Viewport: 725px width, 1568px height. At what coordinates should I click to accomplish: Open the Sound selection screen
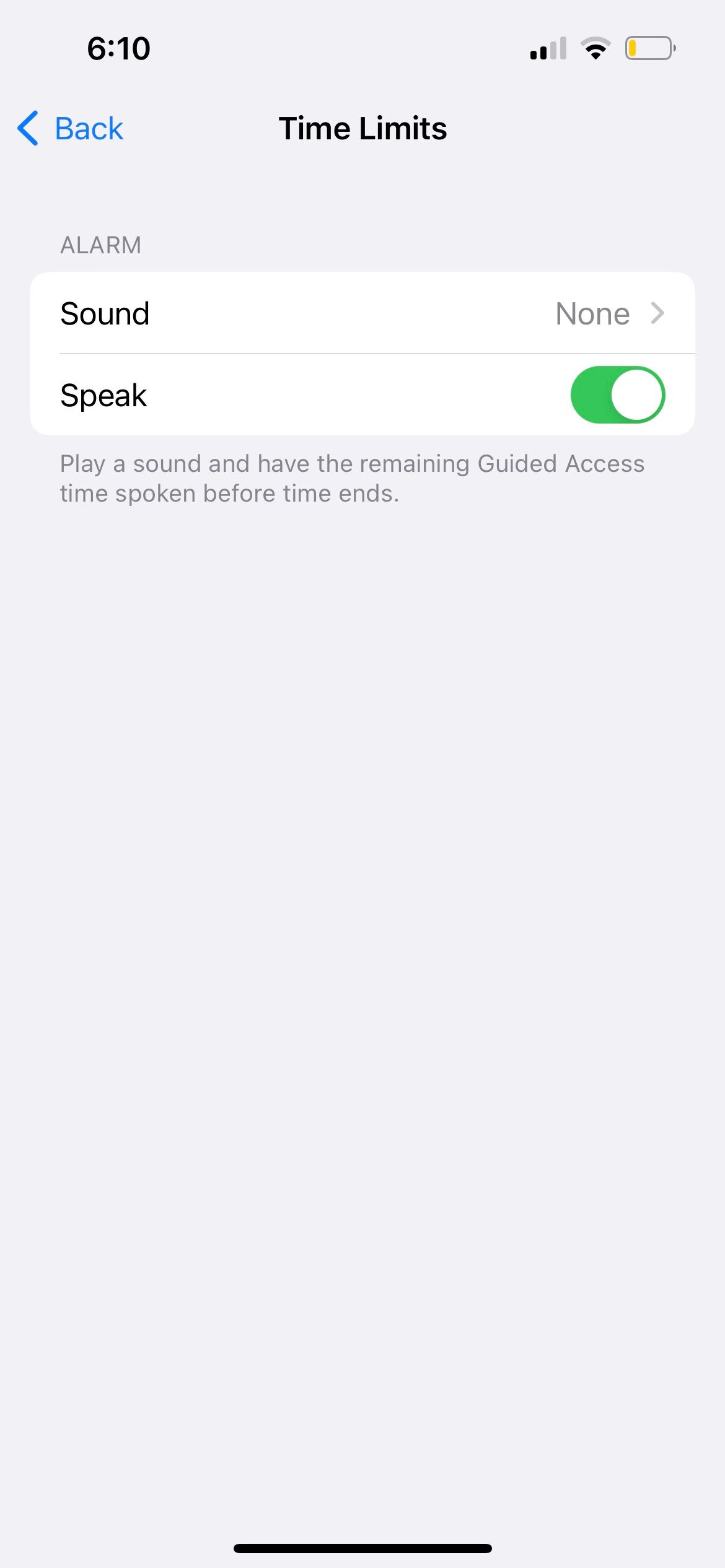362,313
